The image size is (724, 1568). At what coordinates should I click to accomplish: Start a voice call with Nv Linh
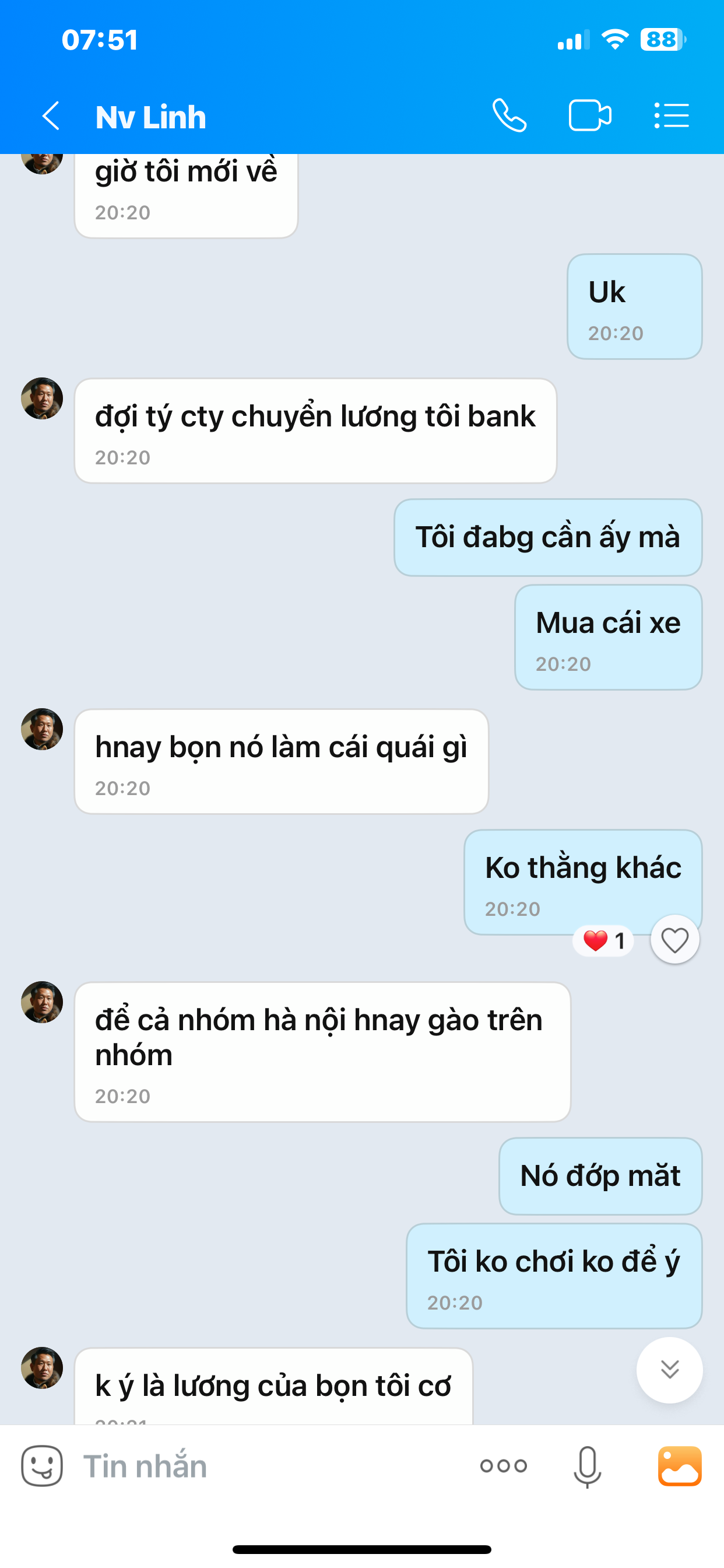pyautogui.click(x=509, y=116)
